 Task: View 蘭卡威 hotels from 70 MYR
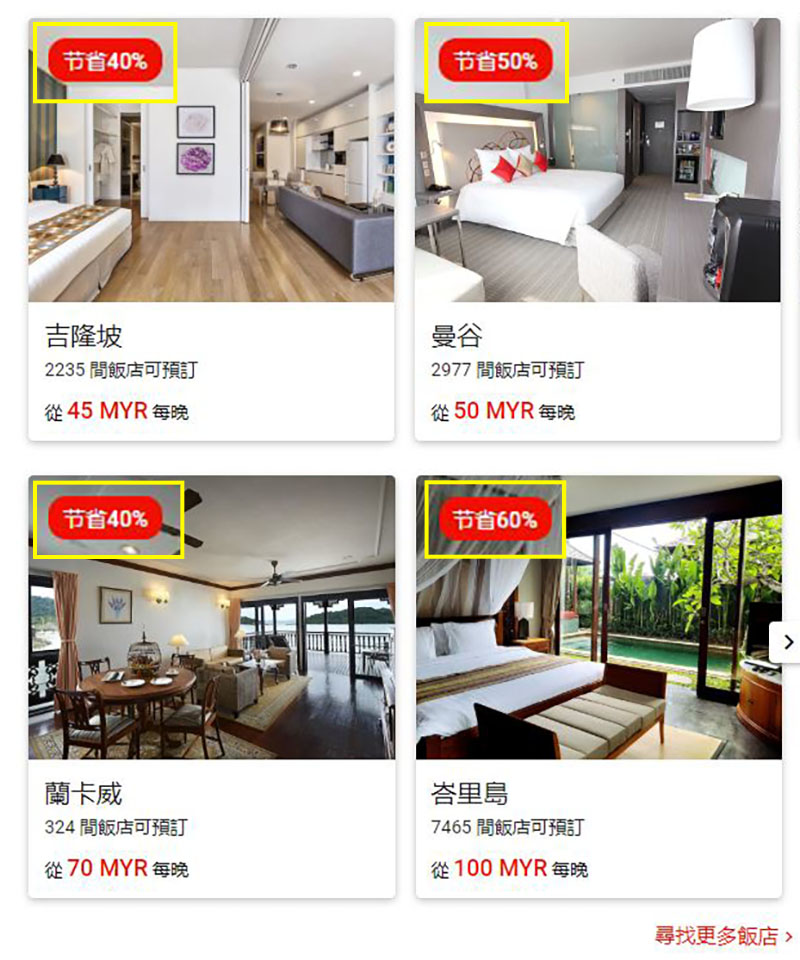[211, 687]
